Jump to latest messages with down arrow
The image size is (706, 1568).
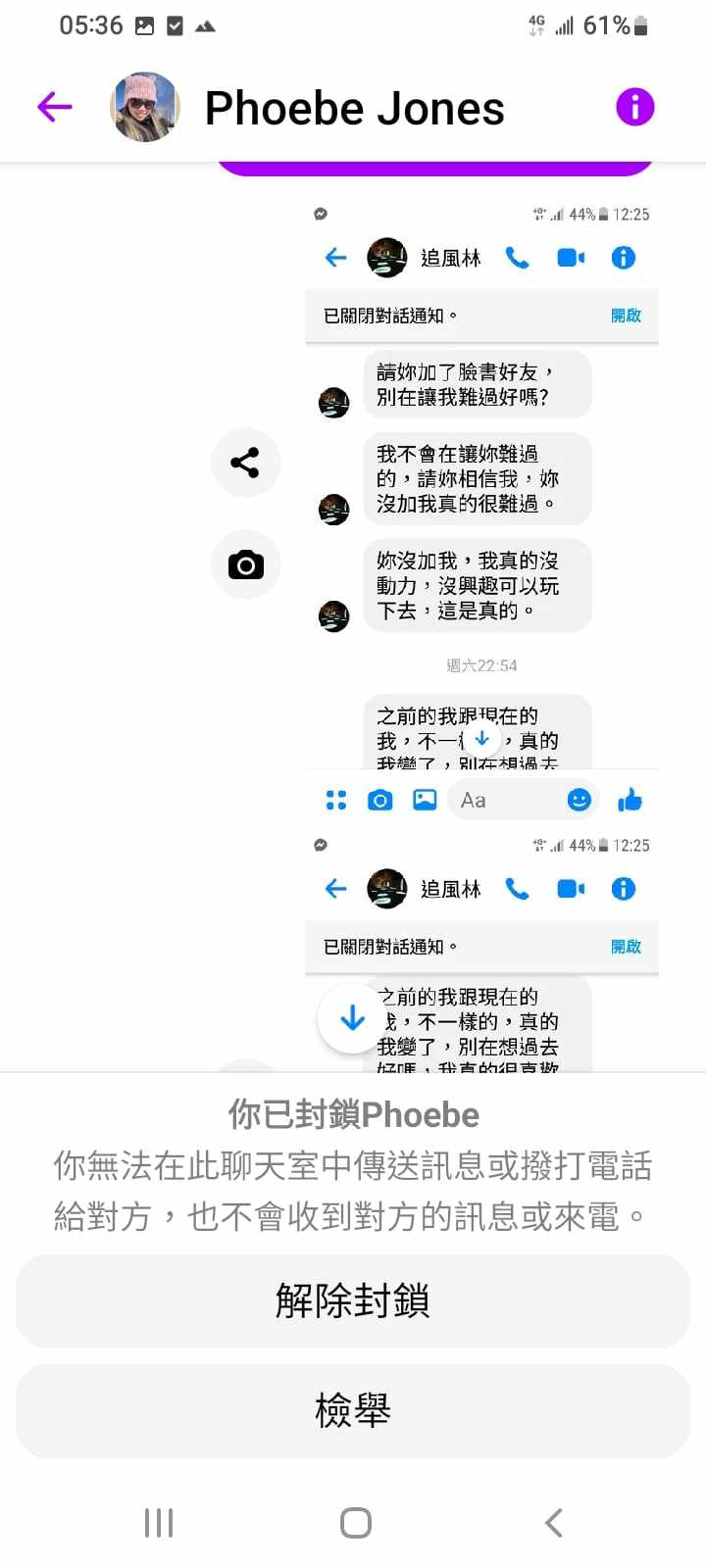pos(352,1019)
